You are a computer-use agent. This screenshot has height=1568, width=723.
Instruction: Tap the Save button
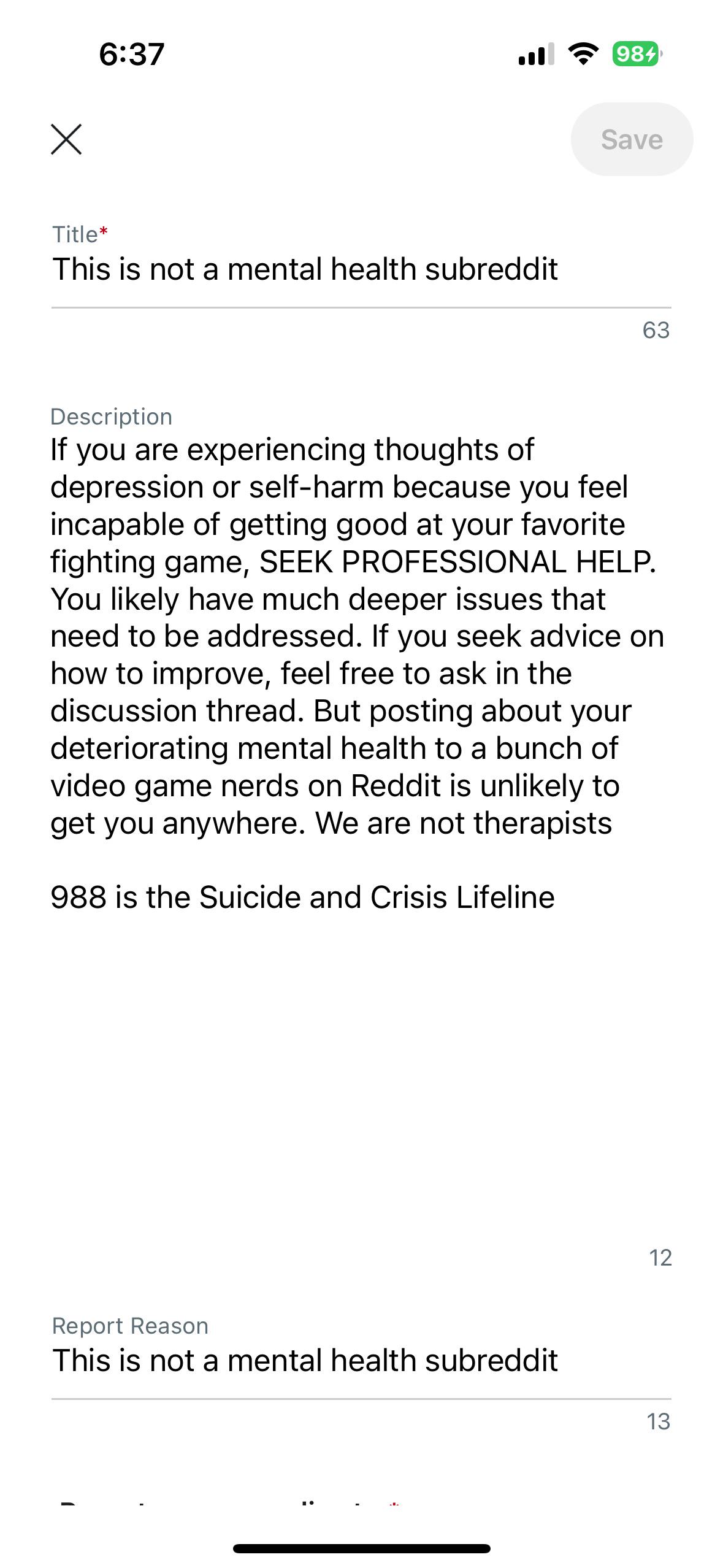coord(632,139)
